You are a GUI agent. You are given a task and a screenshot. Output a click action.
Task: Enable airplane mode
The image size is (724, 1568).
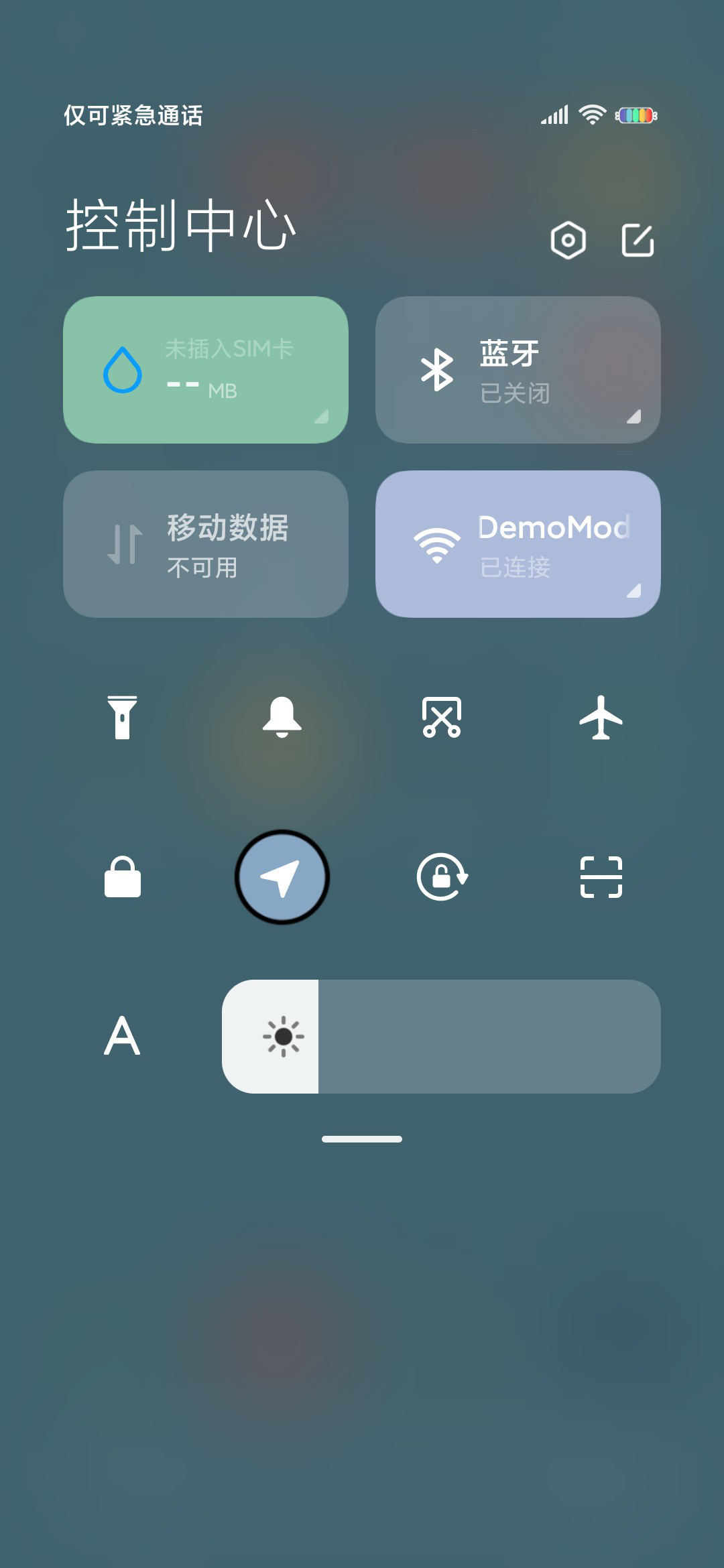(601, 718)
